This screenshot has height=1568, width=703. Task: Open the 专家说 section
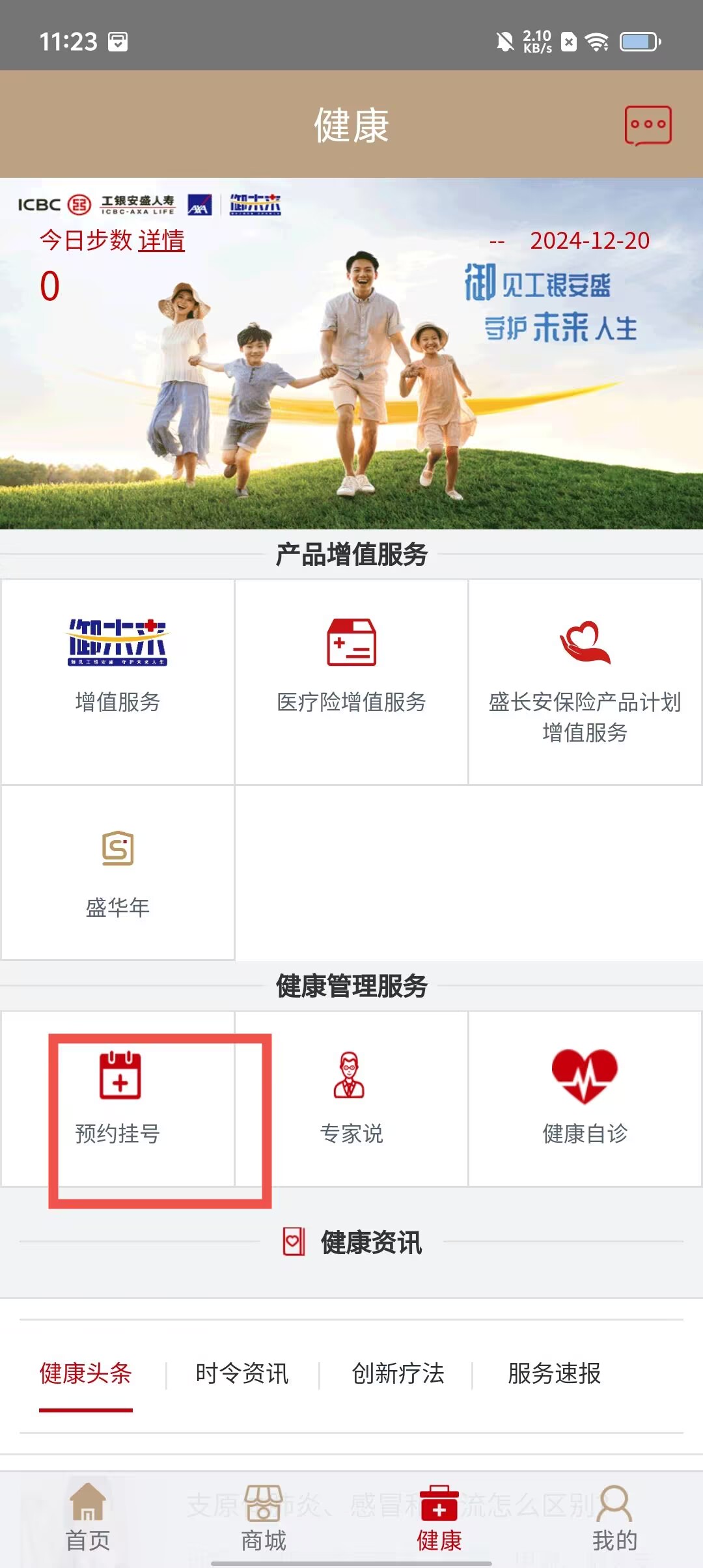pos(351,1100)
